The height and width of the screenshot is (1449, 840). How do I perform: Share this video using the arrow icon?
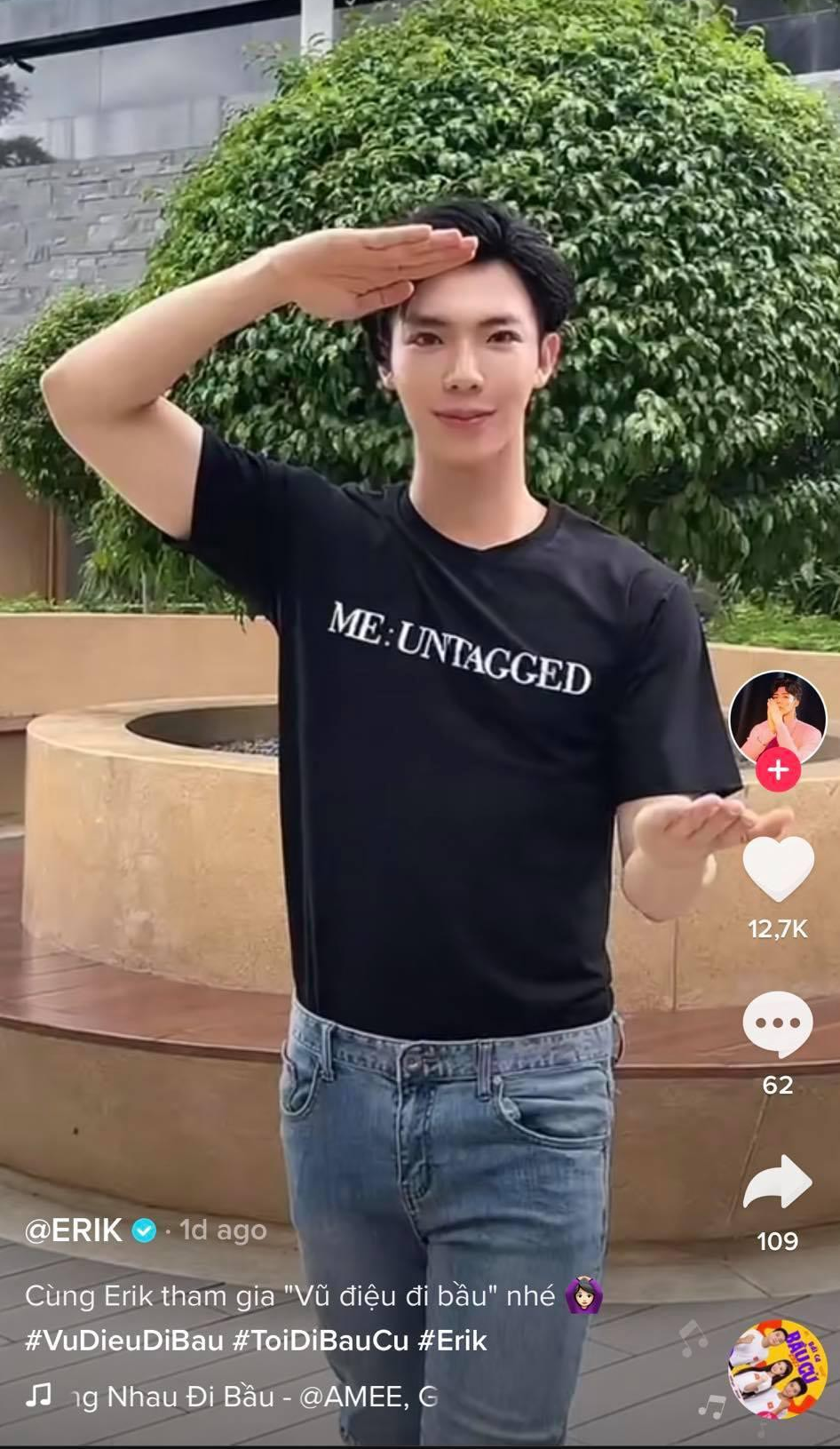pyautogui.click(x=777, y=1182)
